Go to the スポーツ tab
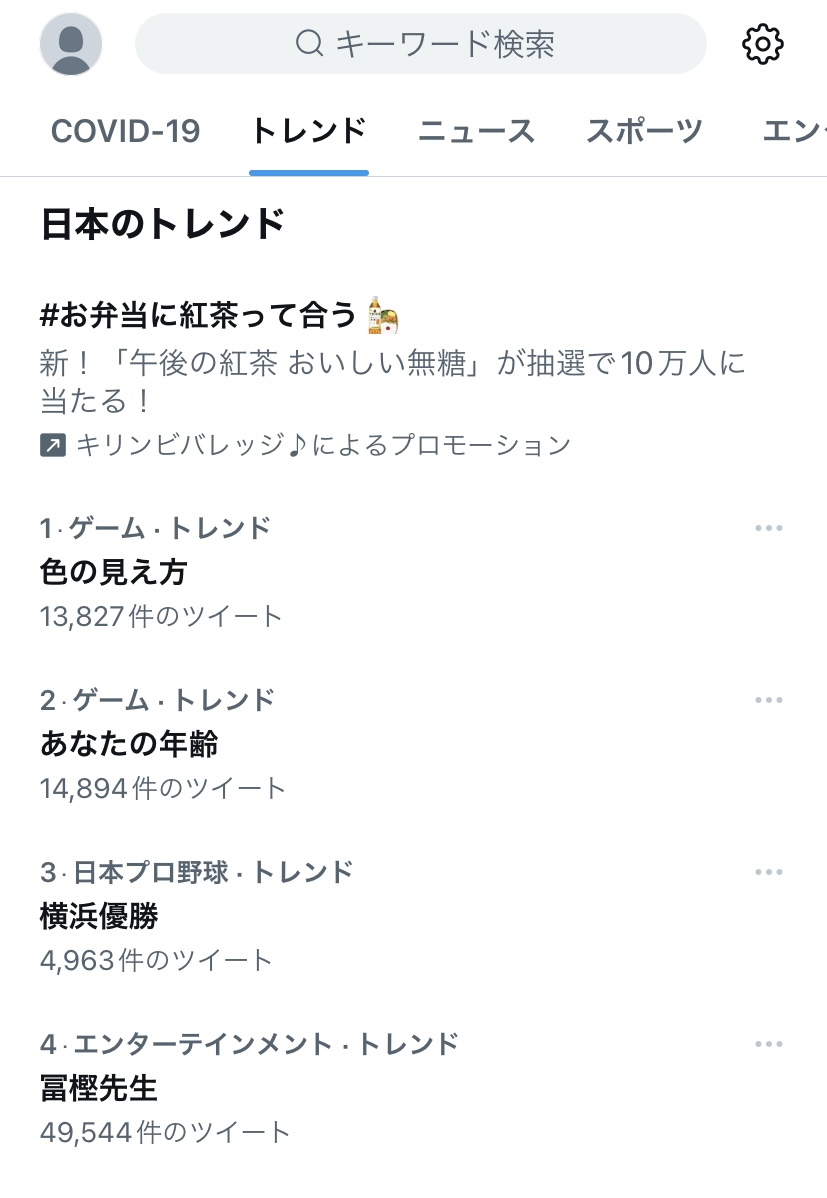The height and width of the screenshot is (1198, 827). (x=644, y=131)
